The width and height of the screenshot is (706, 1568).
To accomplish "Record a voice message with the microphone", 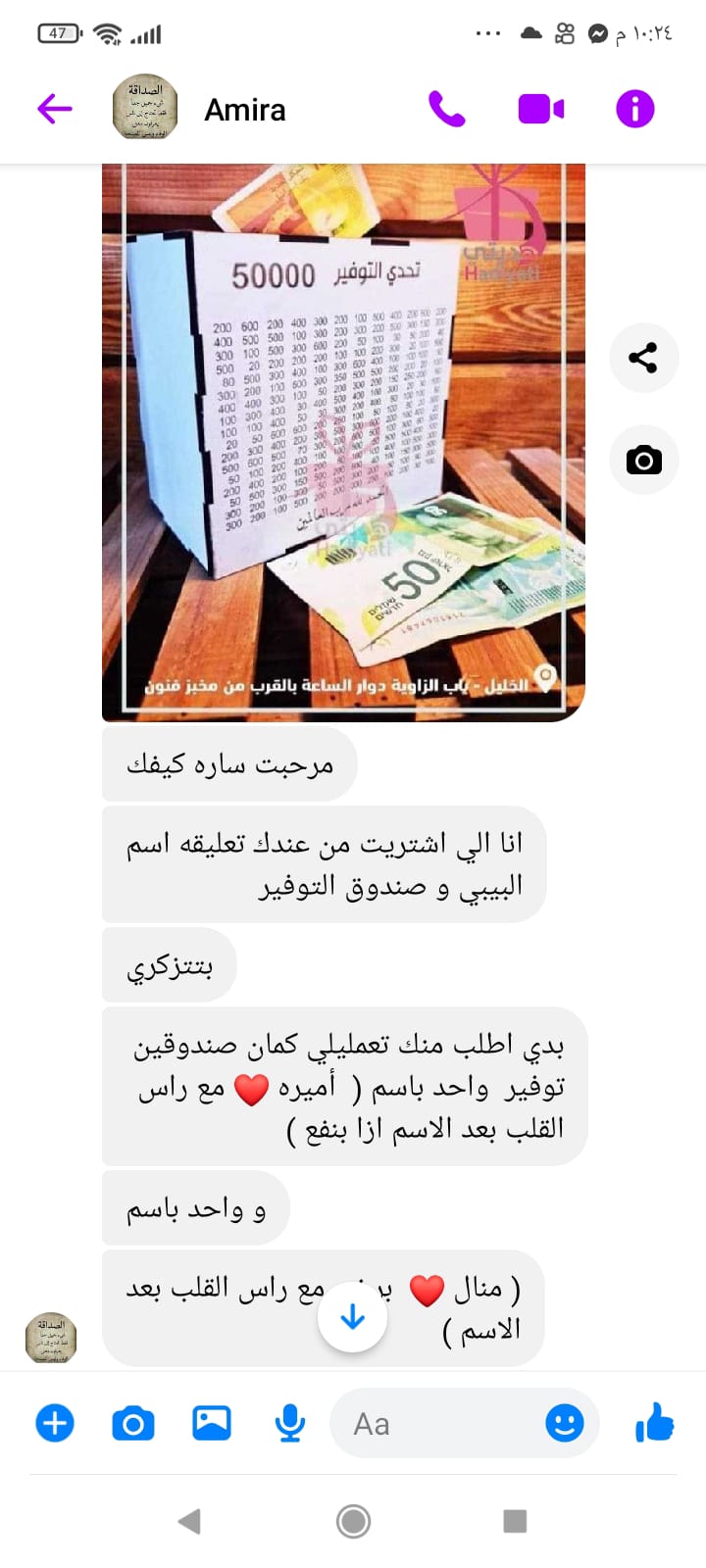I will [289, 1422].
